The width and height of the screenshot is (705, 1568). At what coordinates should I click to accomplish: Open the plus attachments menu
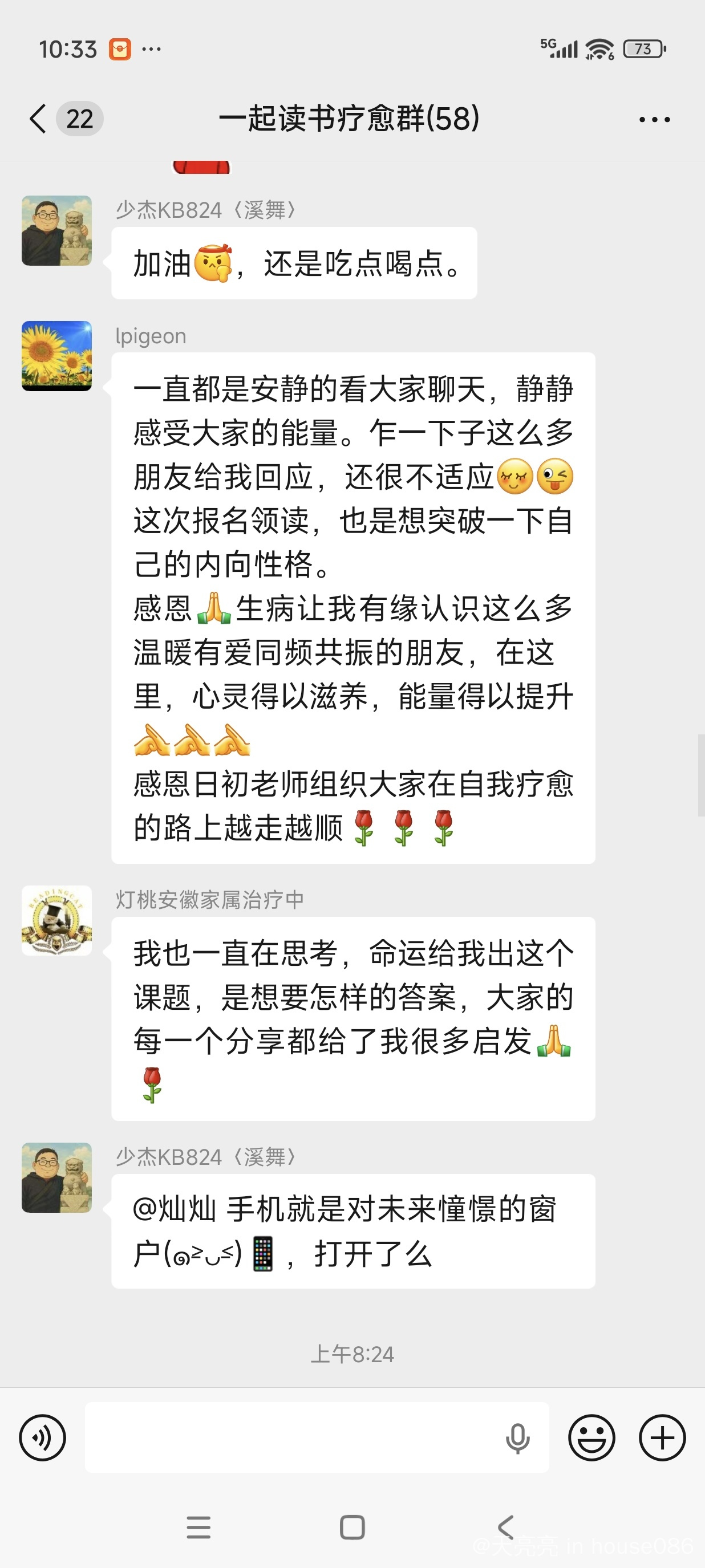[662, 1438]
